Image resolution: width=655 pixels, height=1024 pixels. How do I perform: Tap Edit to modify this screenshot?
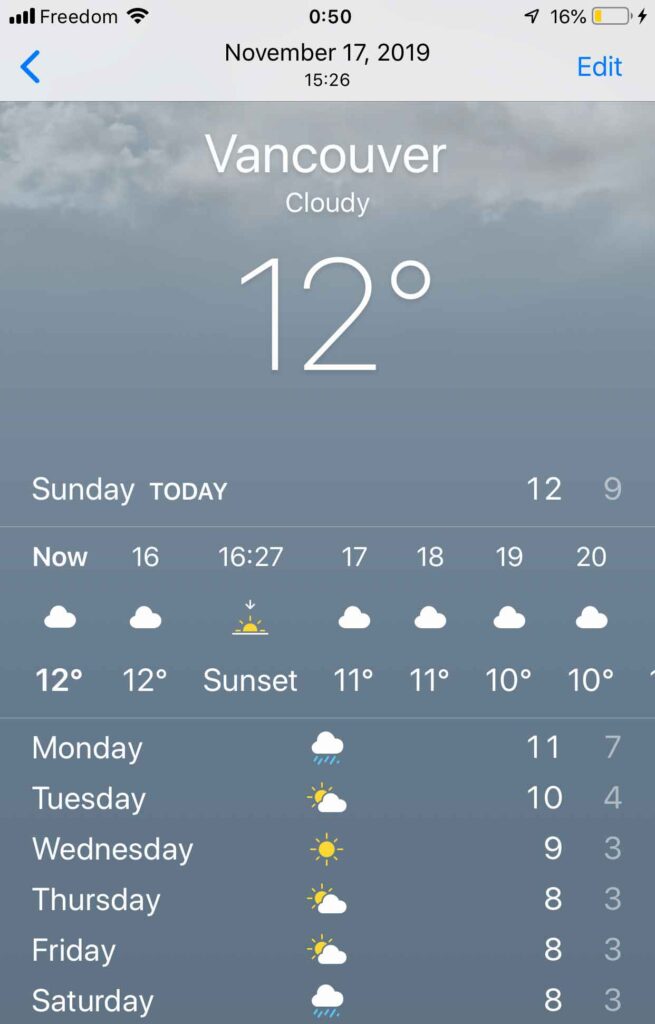point(599,67)
